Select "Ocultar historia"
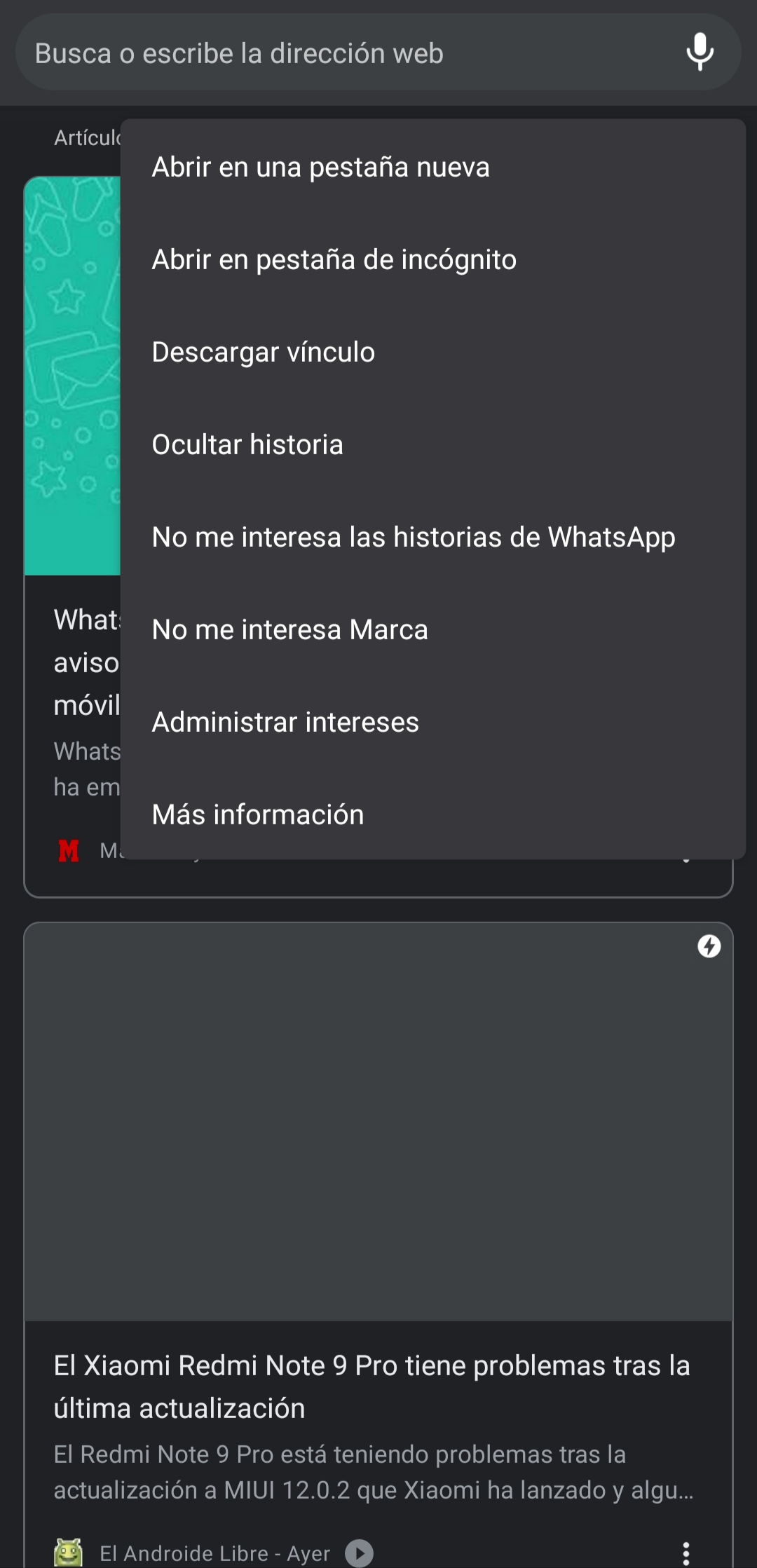Screen dimensions: 757x1568 tap(247, 445)
